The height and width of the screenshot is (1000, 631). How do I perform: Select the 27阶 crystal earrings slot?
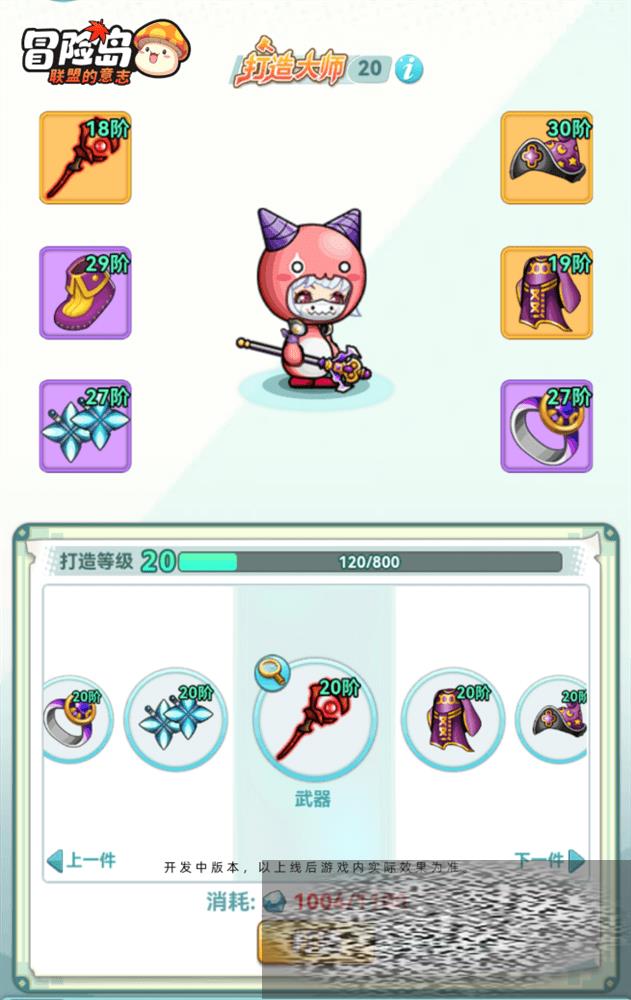[85, 426]
